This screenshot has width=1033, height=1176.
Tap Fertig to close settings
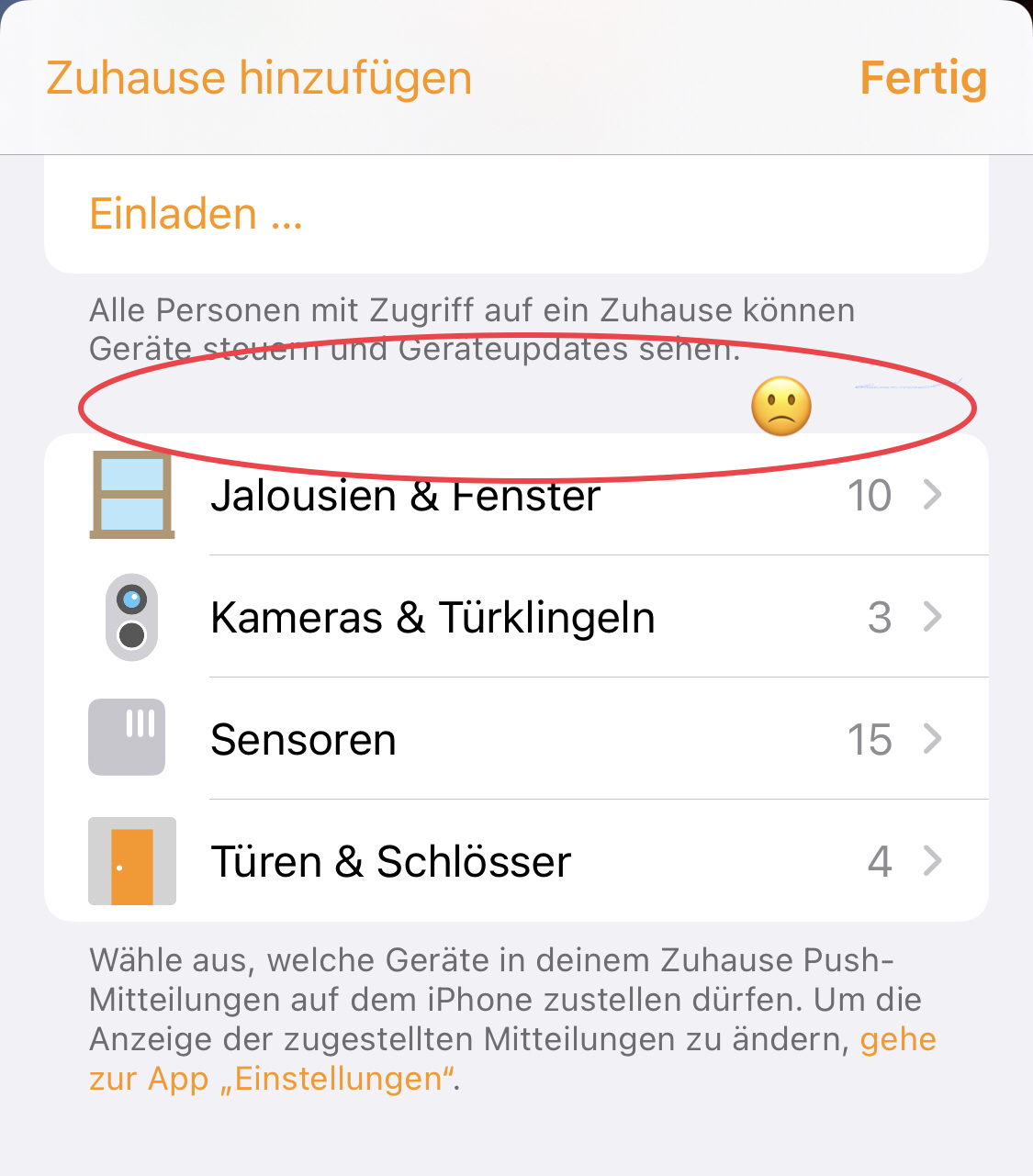(x=923, y=78)
